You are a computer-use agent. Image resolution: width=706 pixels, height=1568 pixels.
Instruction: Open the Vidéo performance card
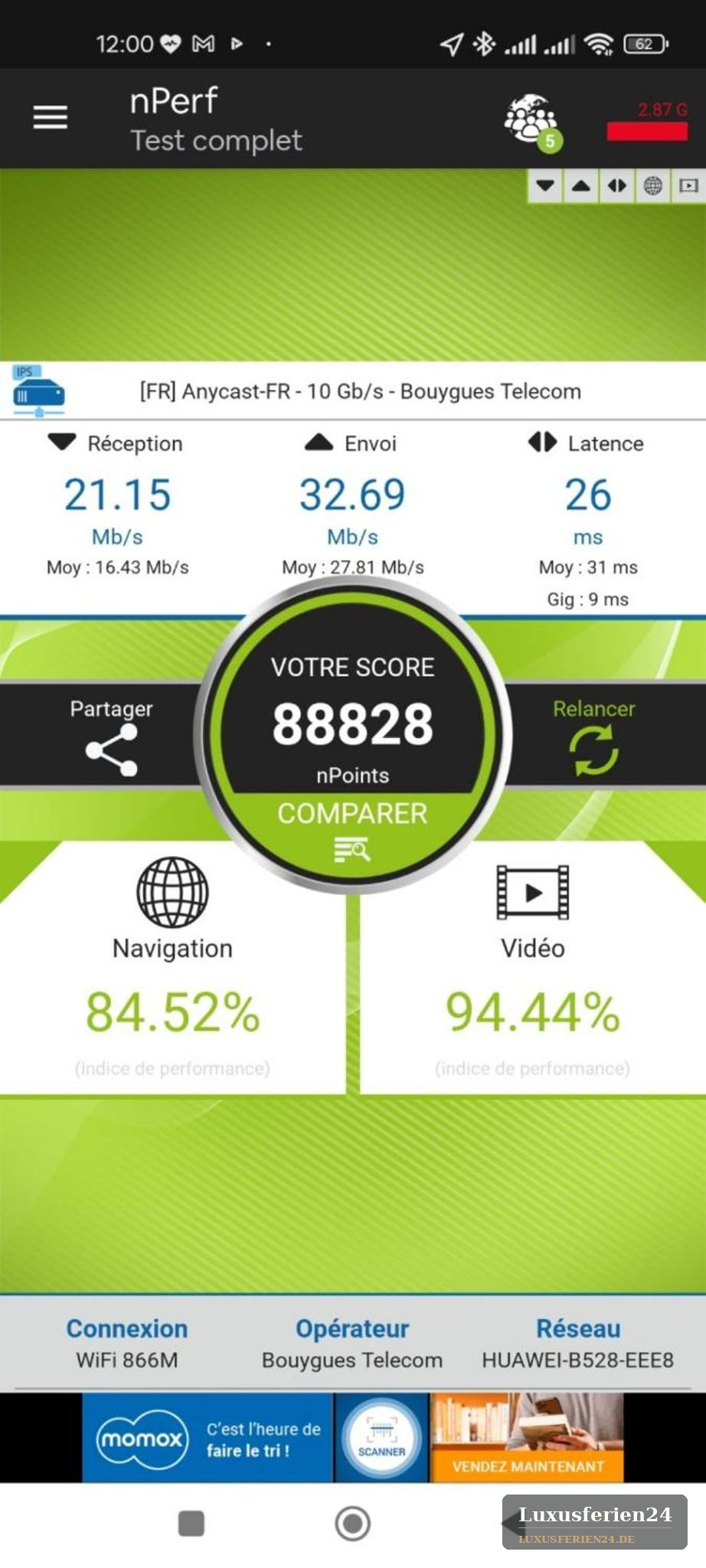[533, 968]
